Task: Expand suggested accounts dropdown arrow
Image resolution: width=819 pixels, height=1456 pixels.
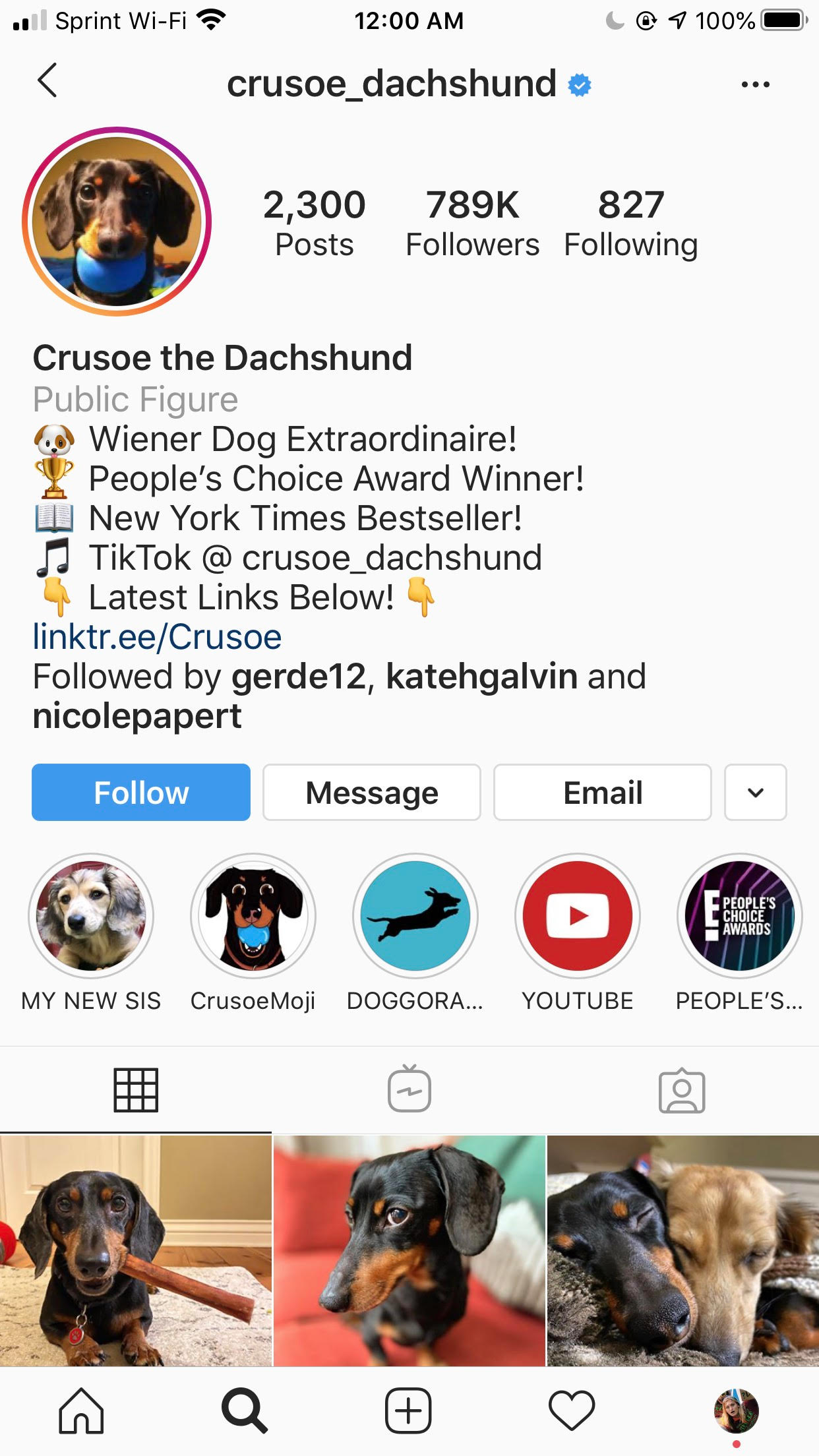Action: tap(756, 793)
